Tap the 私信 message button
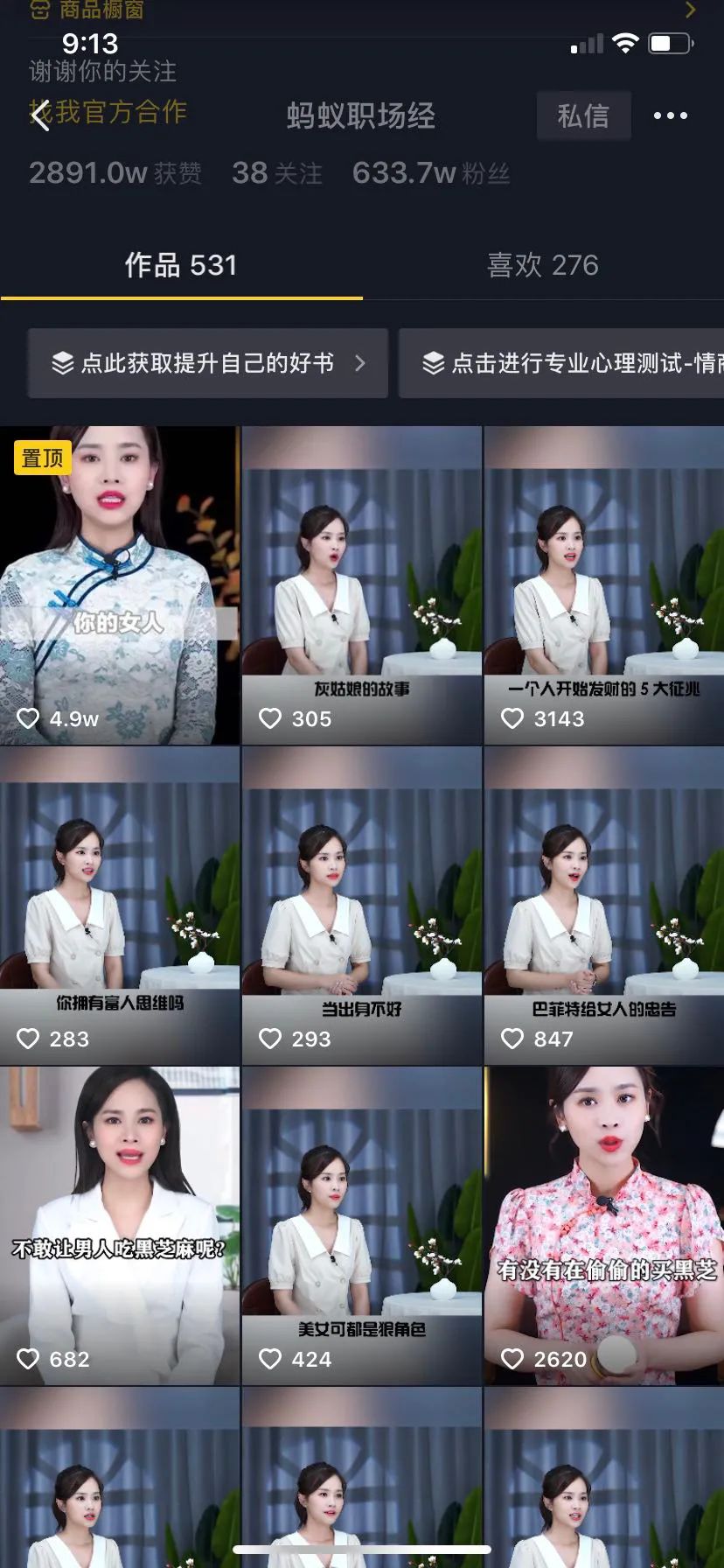This screenshot has width=724, height=1568. [x=583, y=115]
